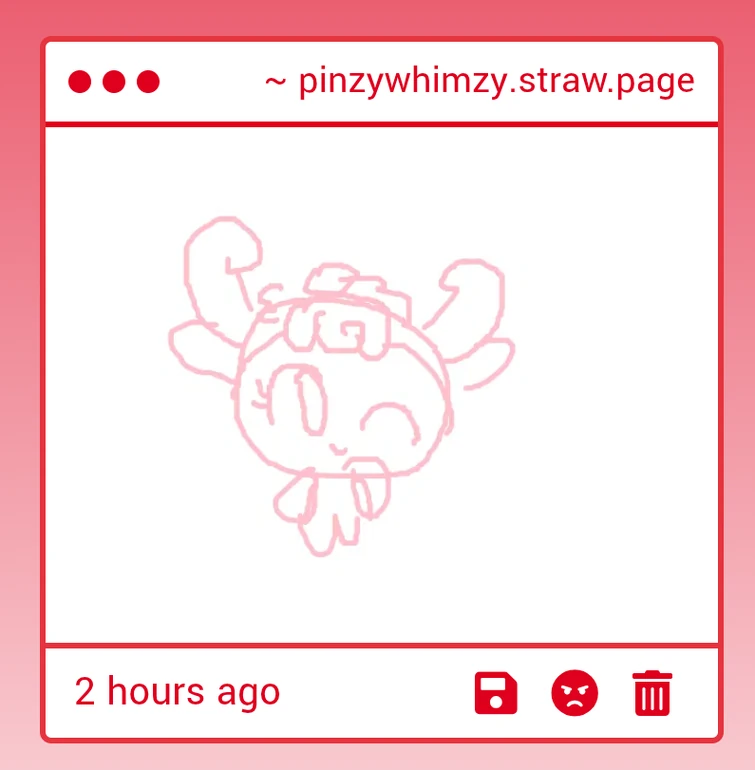The image size is (755, 770).
Task: Delete the drawing with the trash can icon
Action: click(x=652, y=693)
